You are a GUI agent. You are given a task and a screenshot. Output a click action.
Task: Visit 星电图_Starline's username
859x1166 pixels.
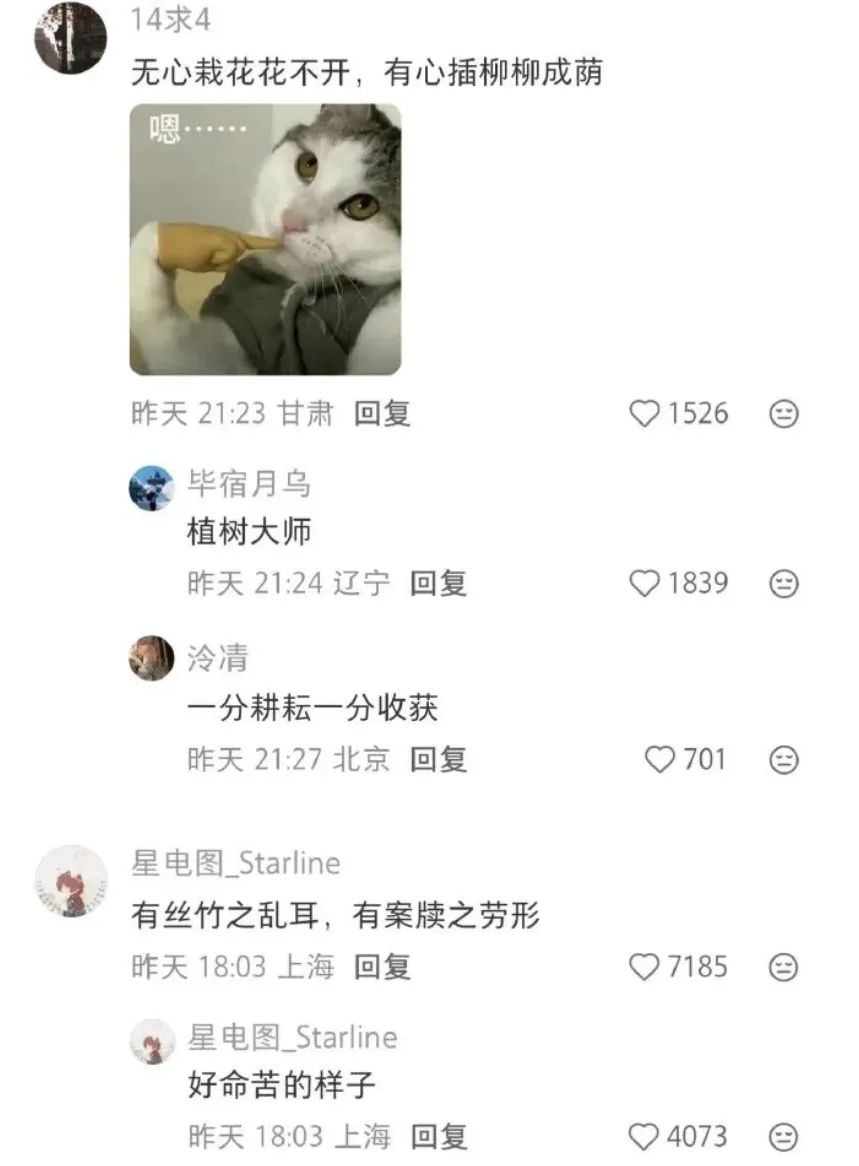[x=237, y=862]
